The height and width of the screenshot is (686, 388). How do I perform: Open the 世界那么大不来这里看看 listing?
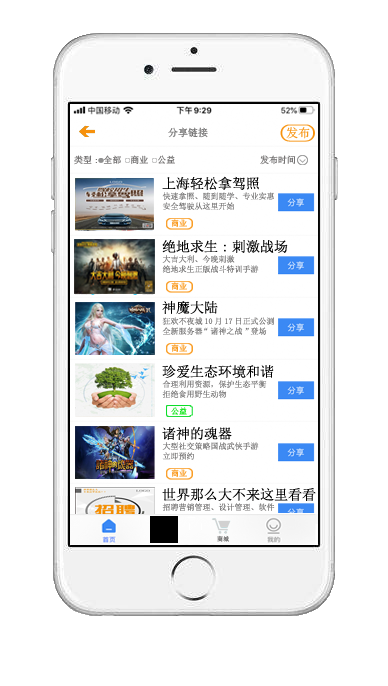coord(195,500)
